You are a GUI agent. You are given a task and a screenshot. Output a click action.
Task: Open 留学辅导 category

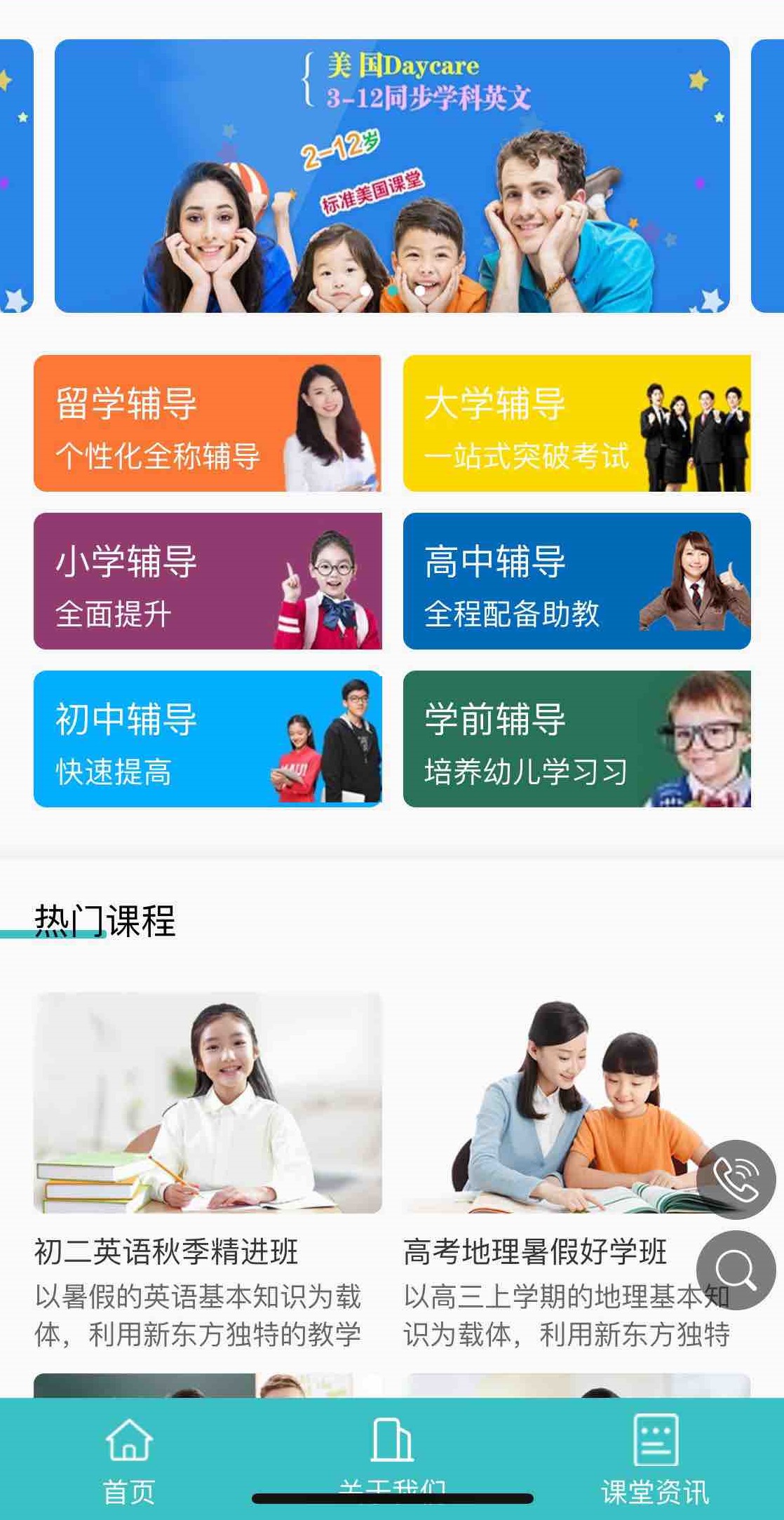pyautogui.click(x=208, y=423)
